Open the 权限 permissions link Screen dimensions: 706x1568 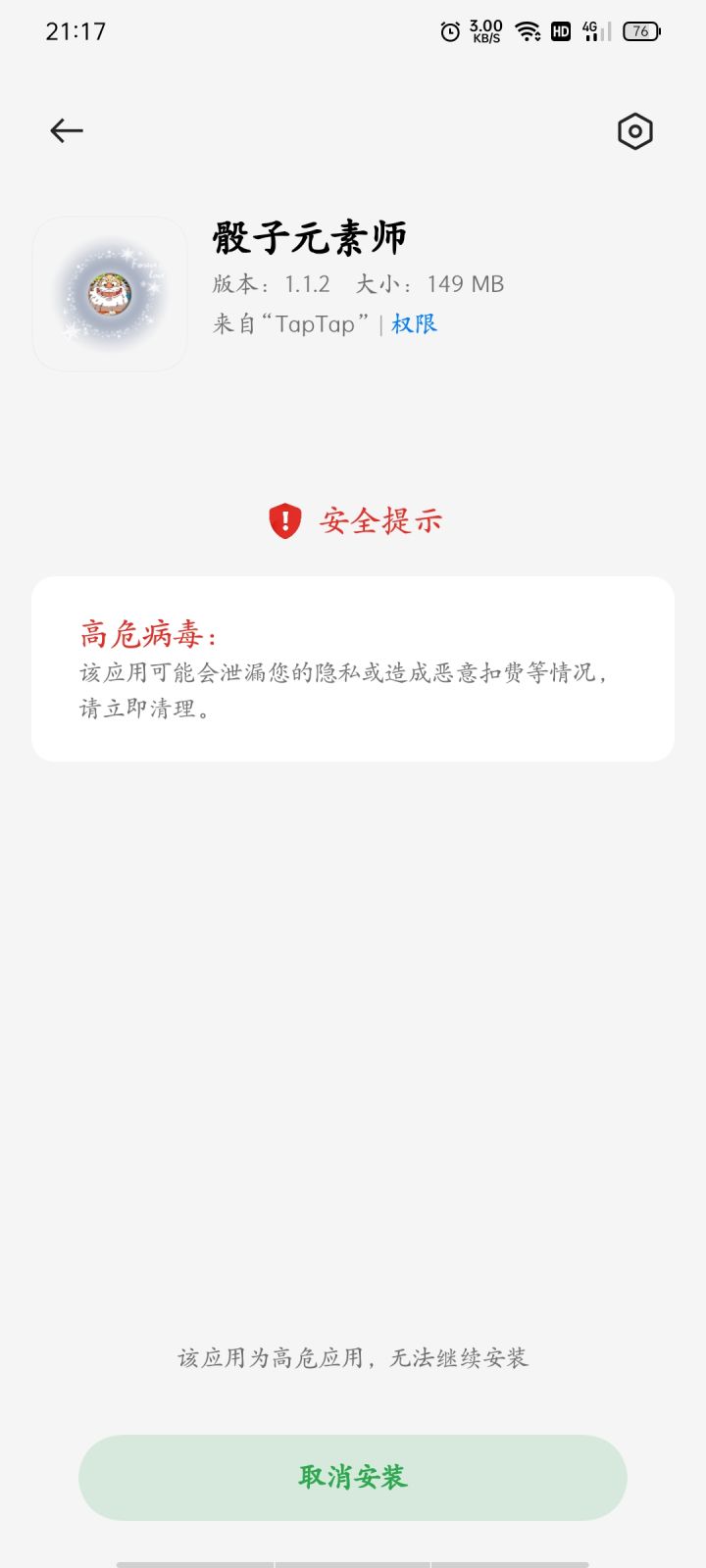pos(415,323)
